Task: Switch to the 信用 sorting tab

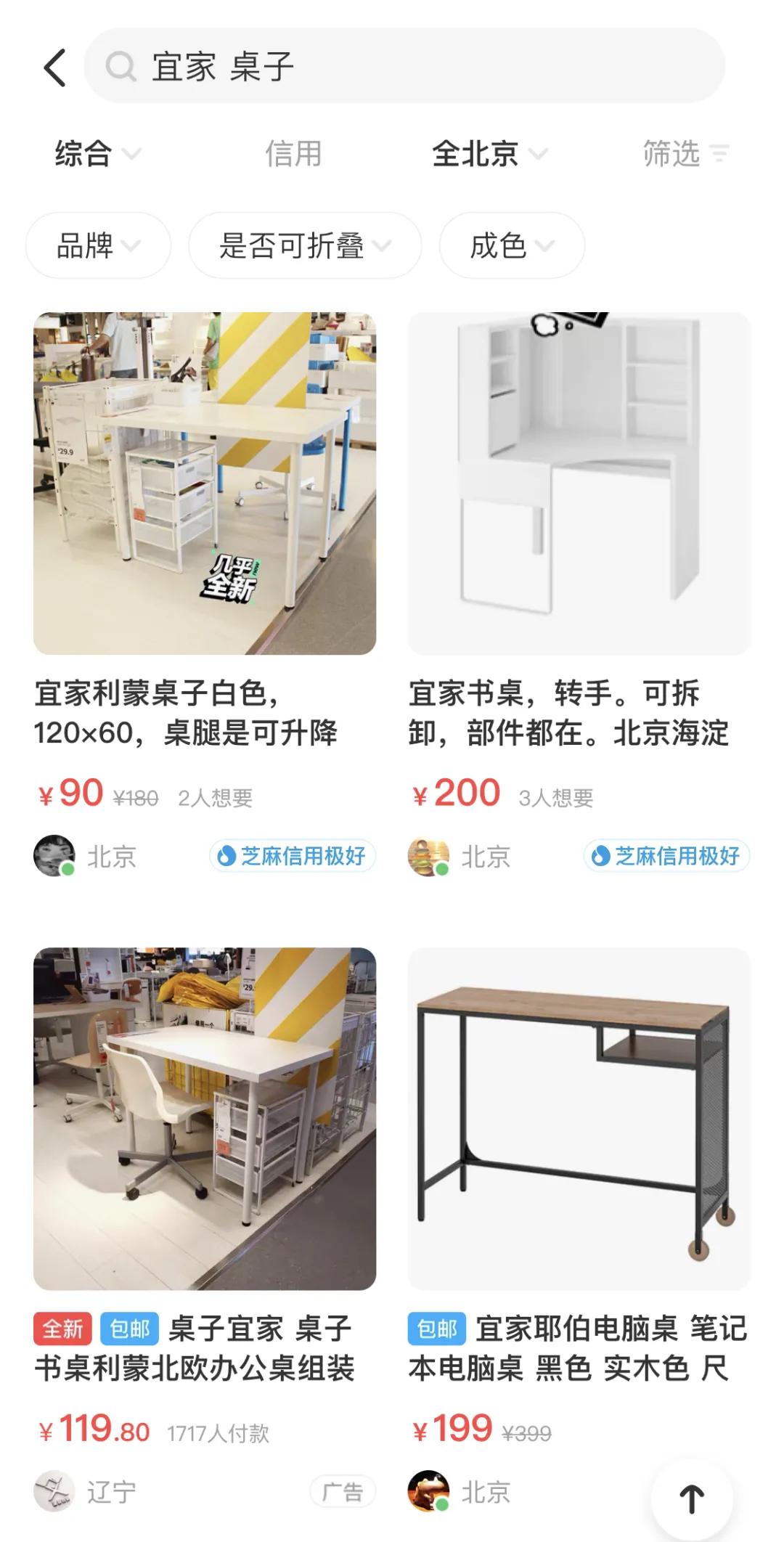Action: pos(293,154)
